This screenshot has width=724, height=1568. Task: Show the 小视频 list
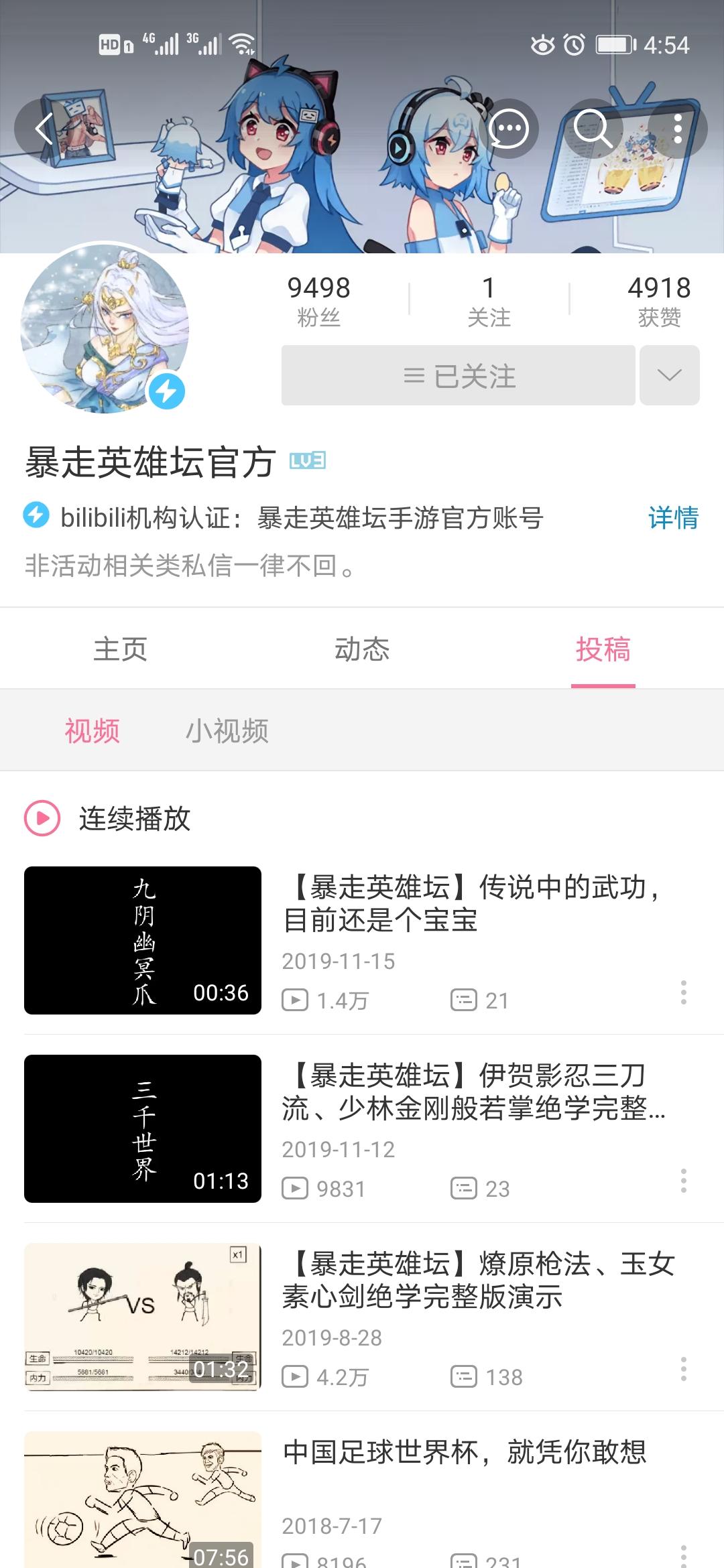tap(227, 731)
